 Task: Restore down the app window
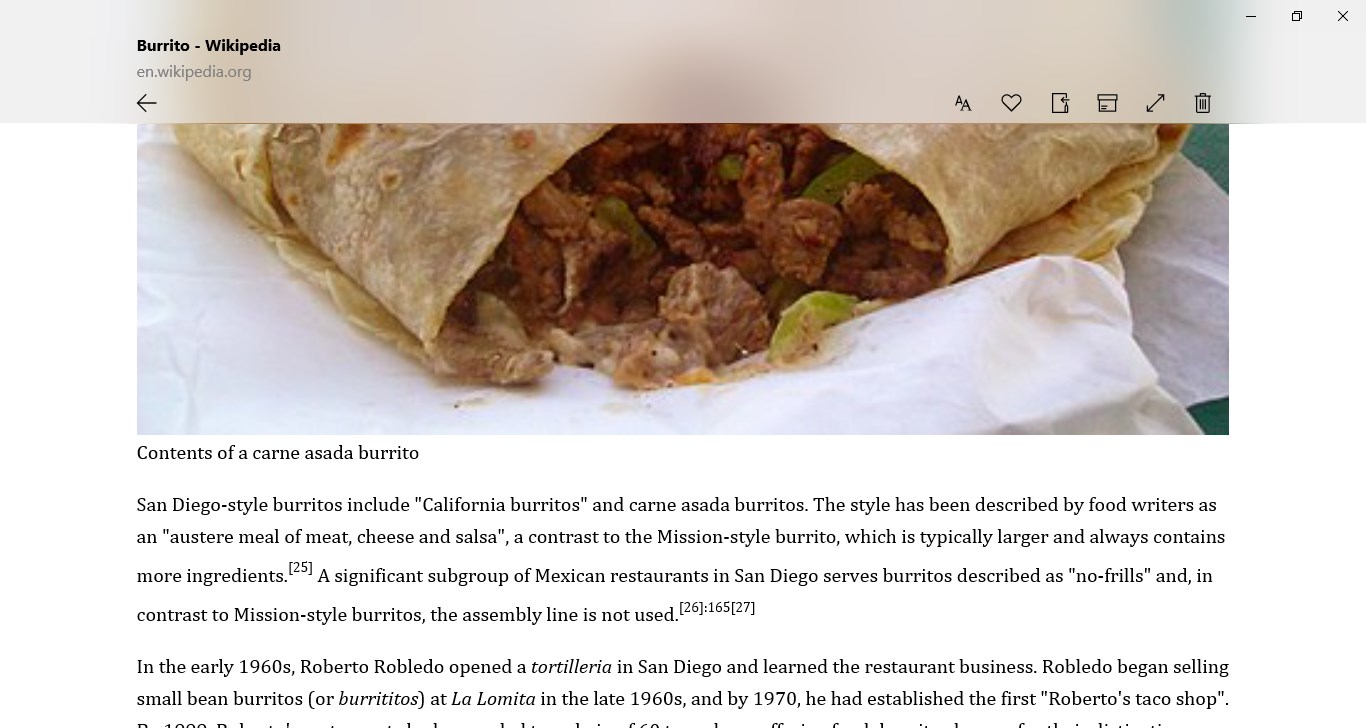tap(1296, 16)
